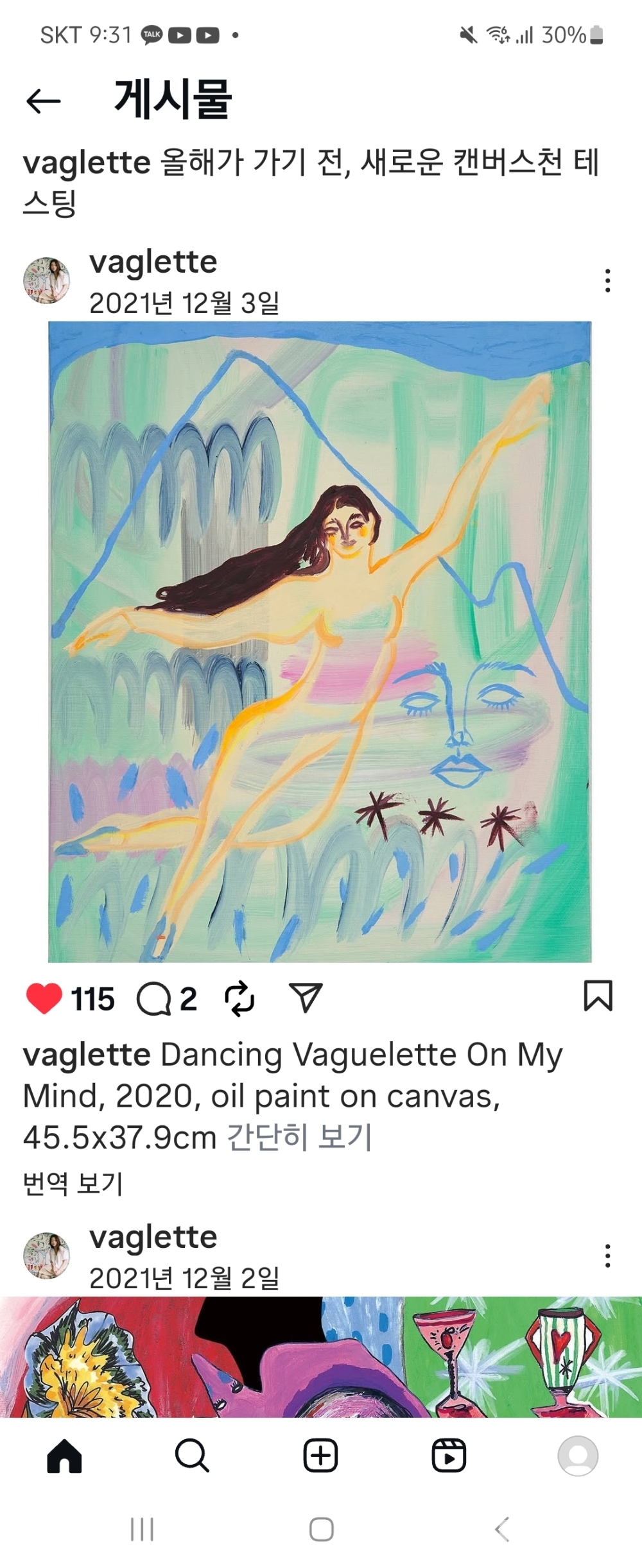Open your Profile tab
This screenshot has height=1568, width=642.
click(578, 1456)
